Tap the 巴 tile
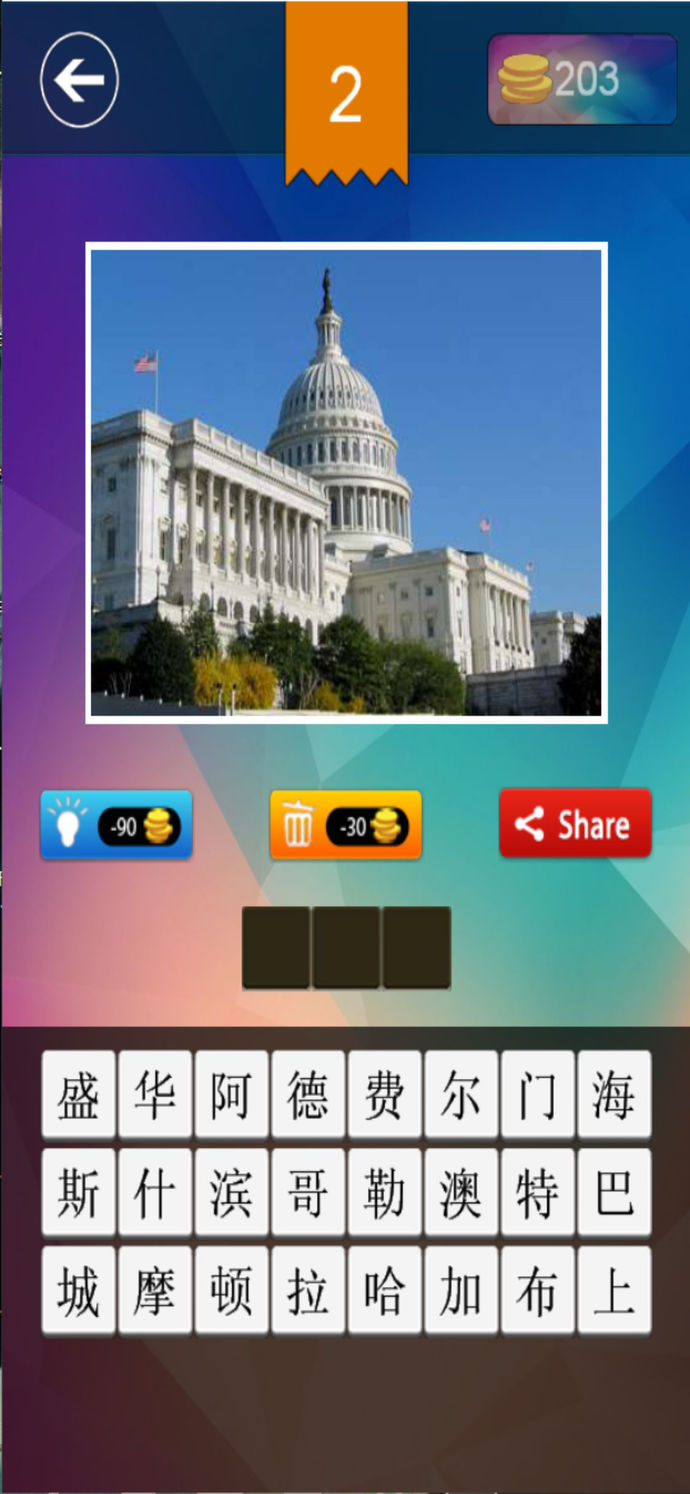 (614, 1192)
